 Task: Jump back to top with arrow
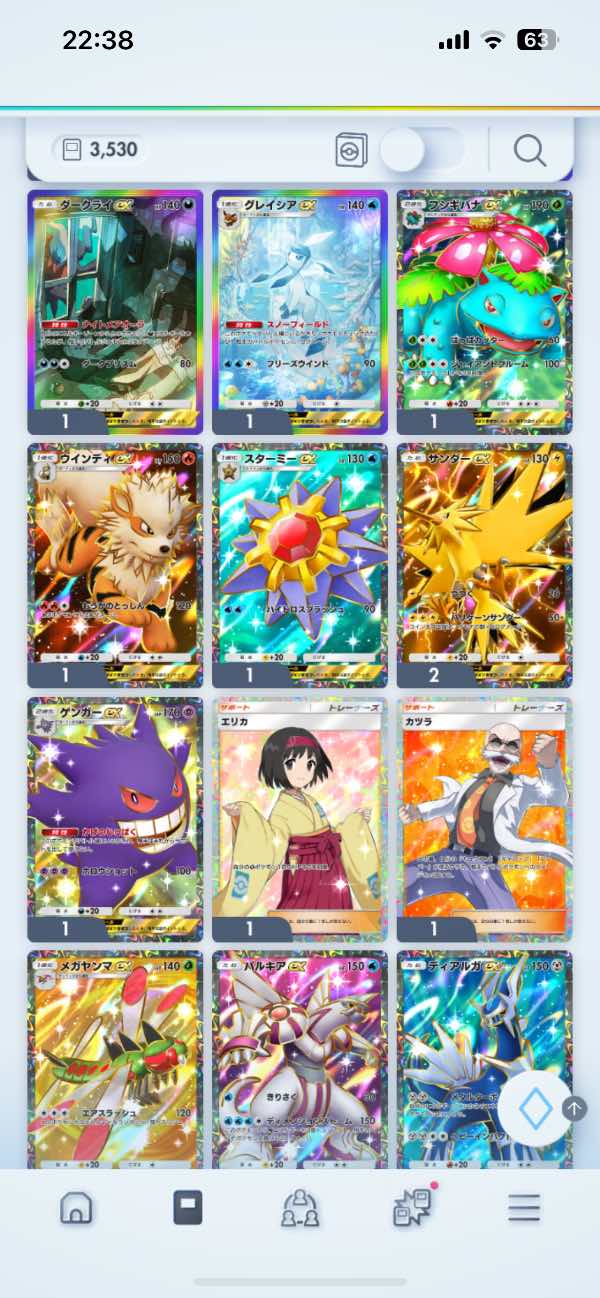point(575,1107)
